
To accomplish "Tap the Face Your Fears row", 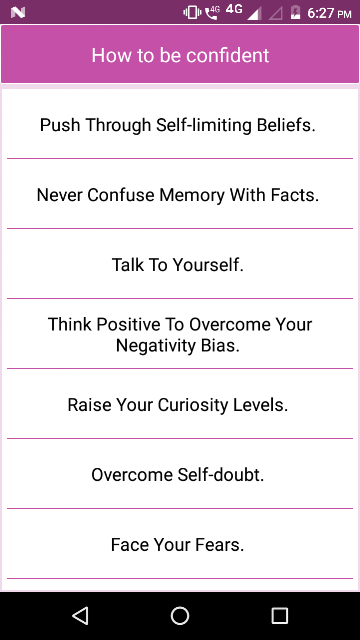I will 180,544.
